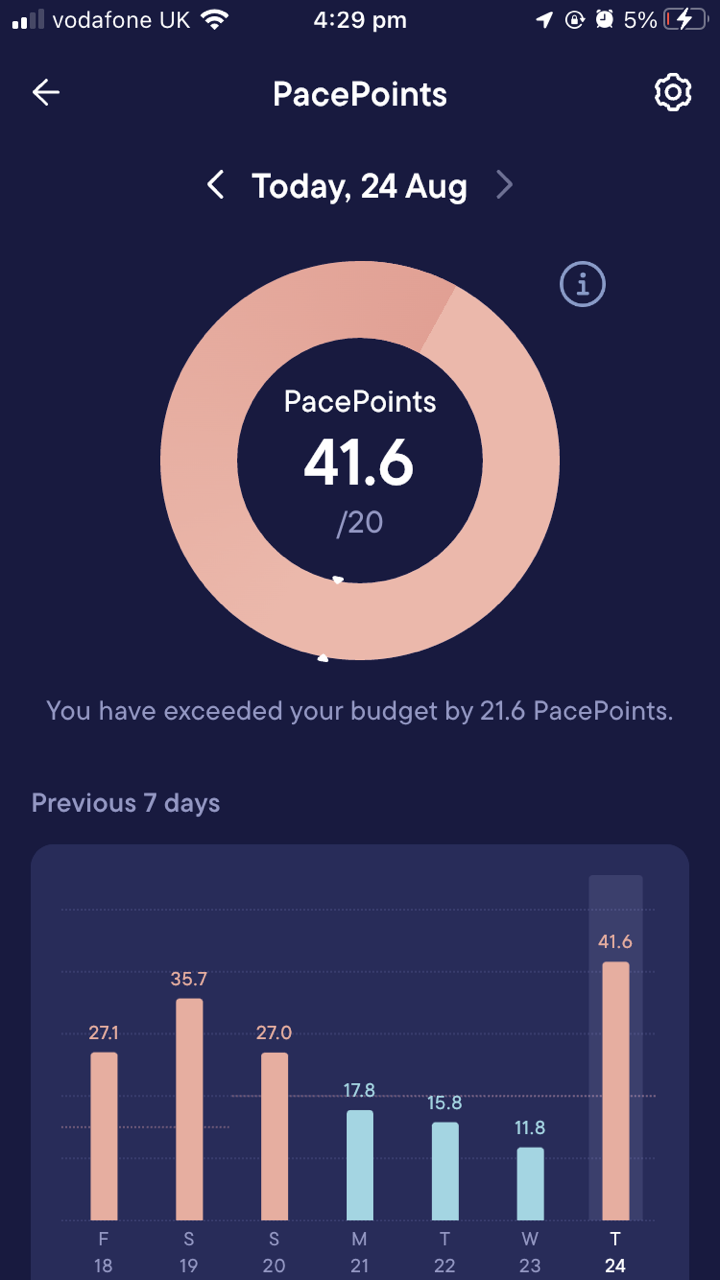This screenshot has width=720, height=1280.
Task: Select Saturday 19 bar showing 35.7
Action: pyautogui.click(x=189, y=1109)
